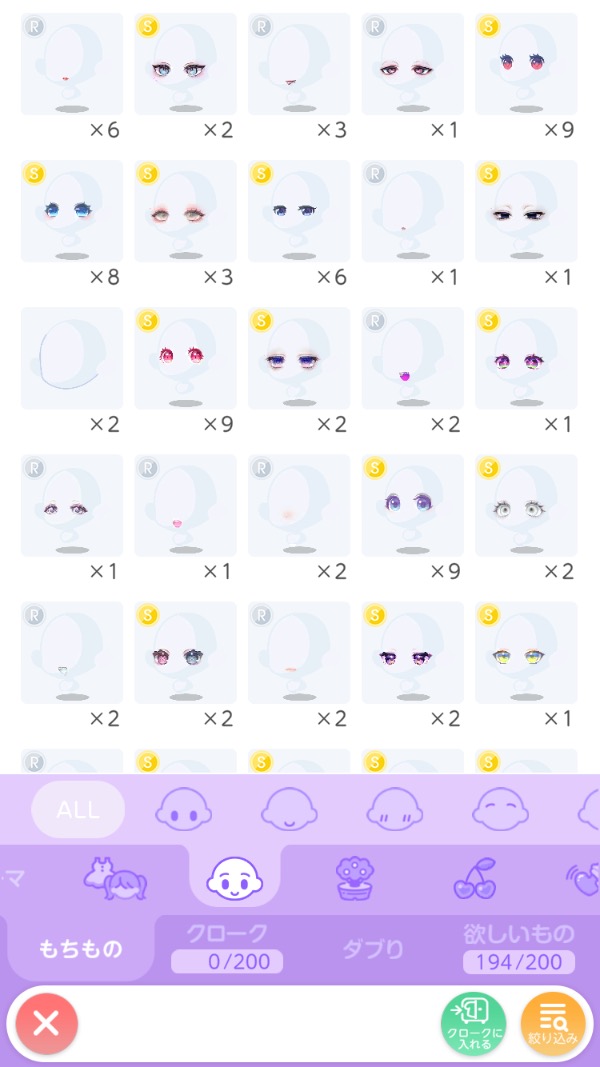Switch to the クローク tab

(227, 947)
